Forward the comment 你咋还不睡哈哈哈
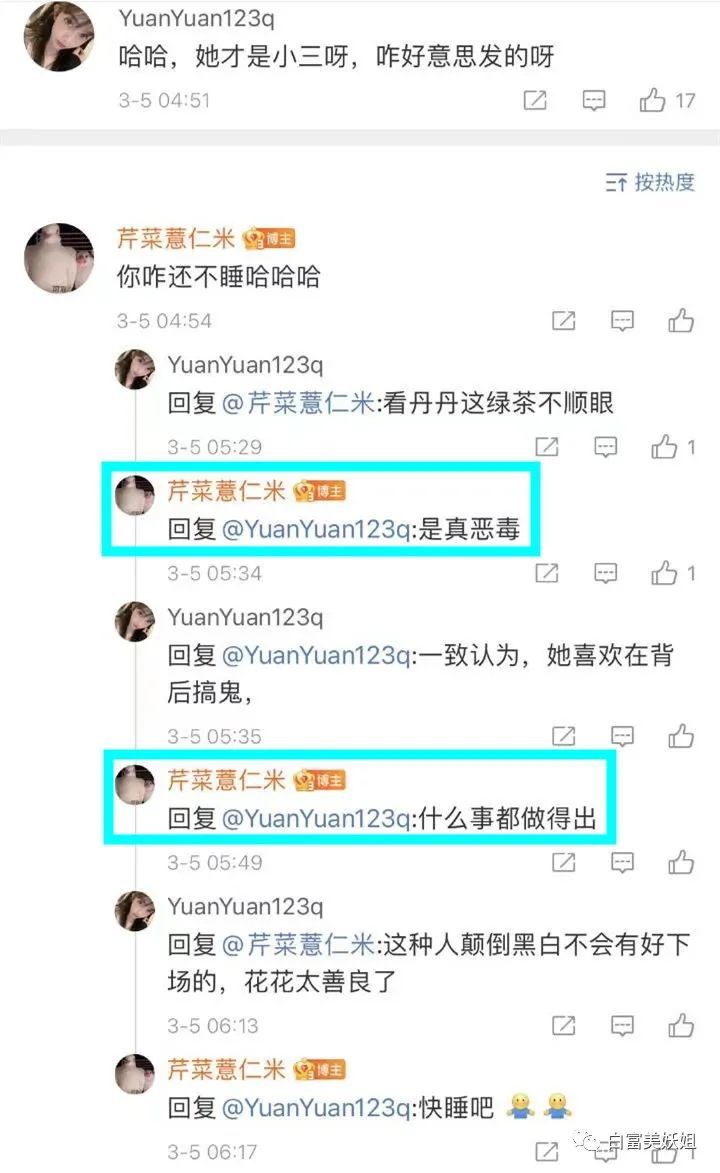This screenshot has height=1173, width=720. pos(564,321)
